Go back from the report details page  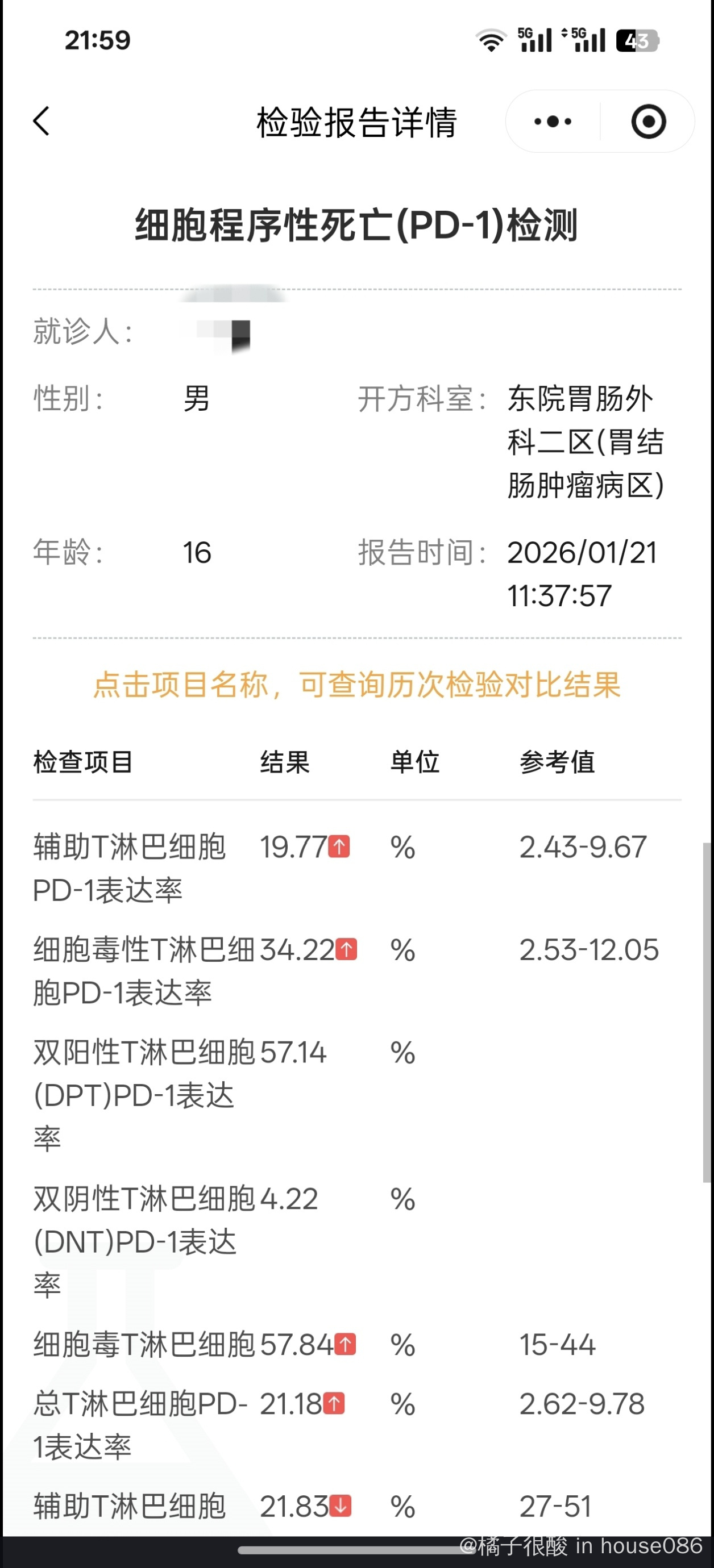coord(41,121)
